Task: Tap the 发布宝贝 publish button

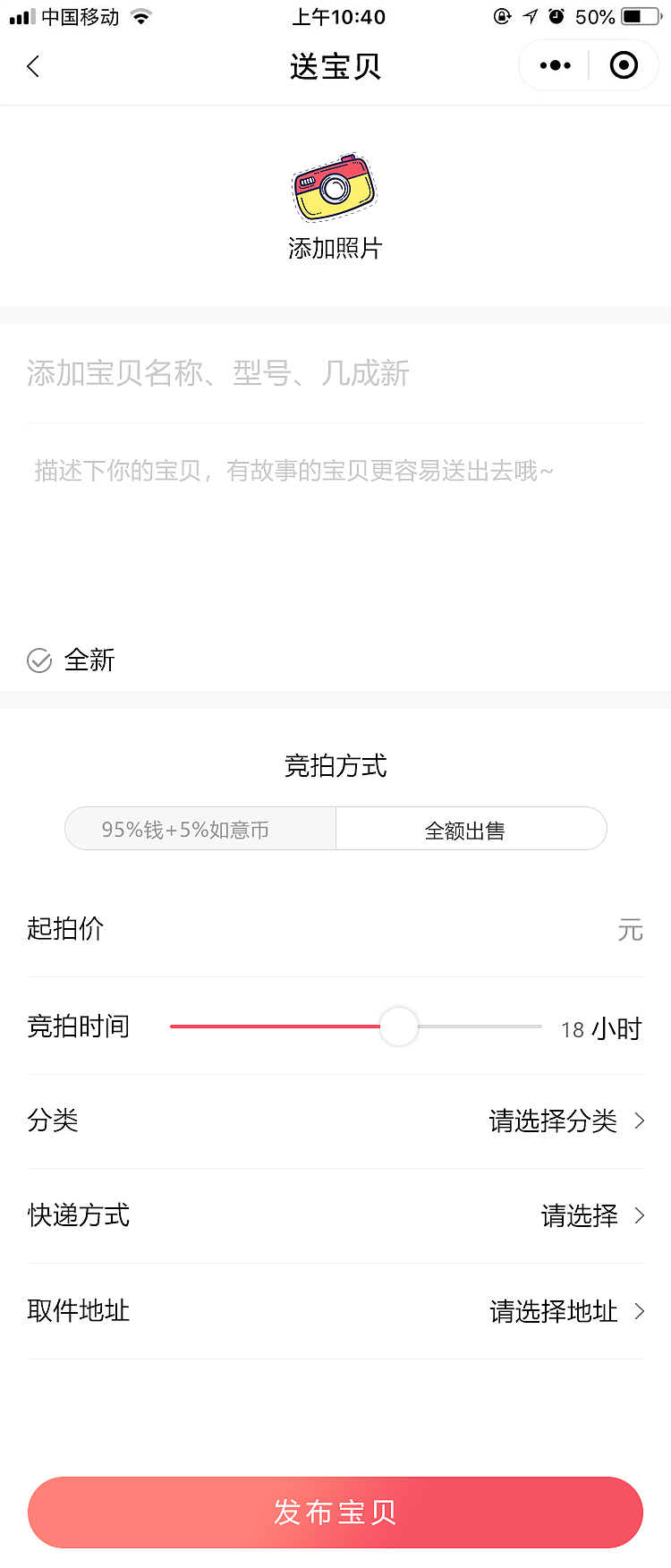Action: [335, 1513]
